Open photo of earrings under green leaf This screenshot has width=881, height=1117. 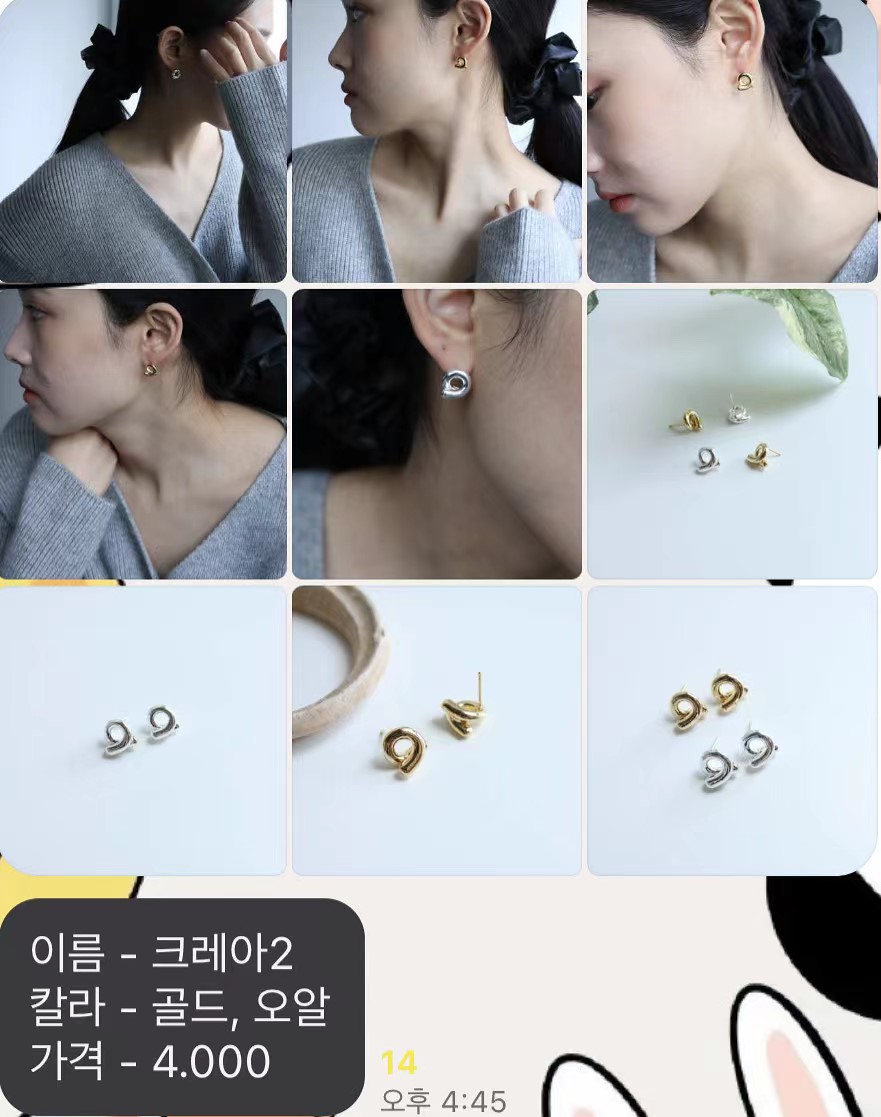(x=732, y=434)
